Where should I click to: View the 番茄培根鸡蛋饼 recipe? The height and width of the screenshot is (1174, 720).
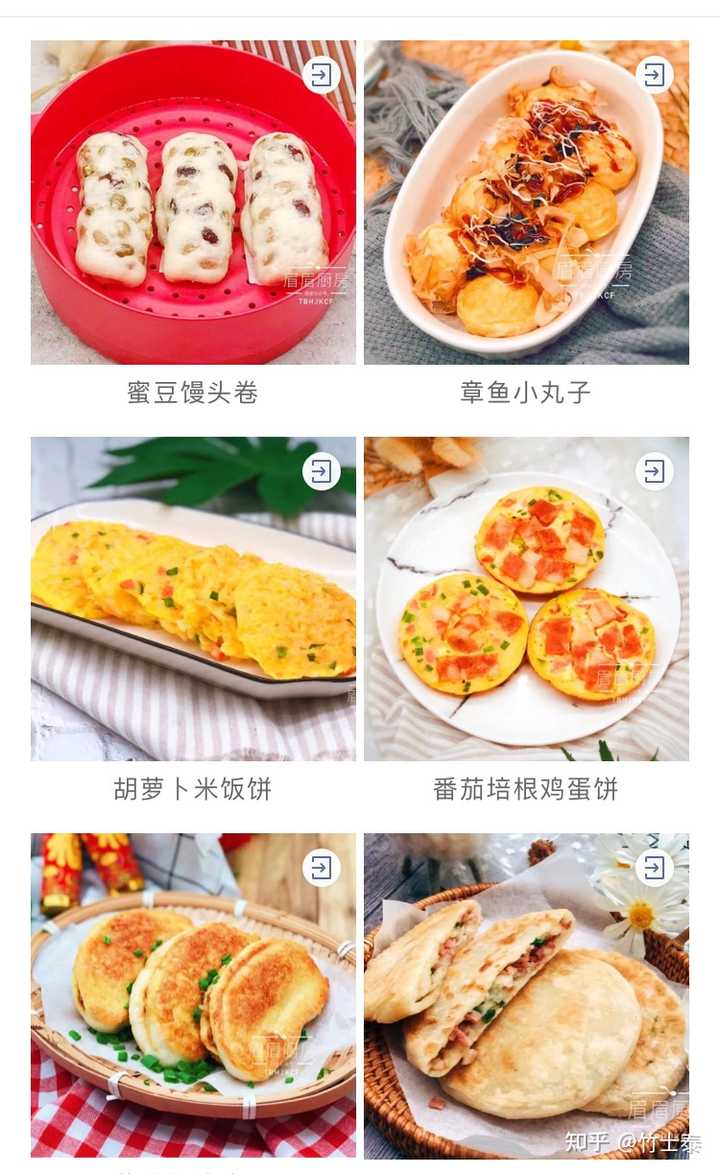(x=526, y=610)
